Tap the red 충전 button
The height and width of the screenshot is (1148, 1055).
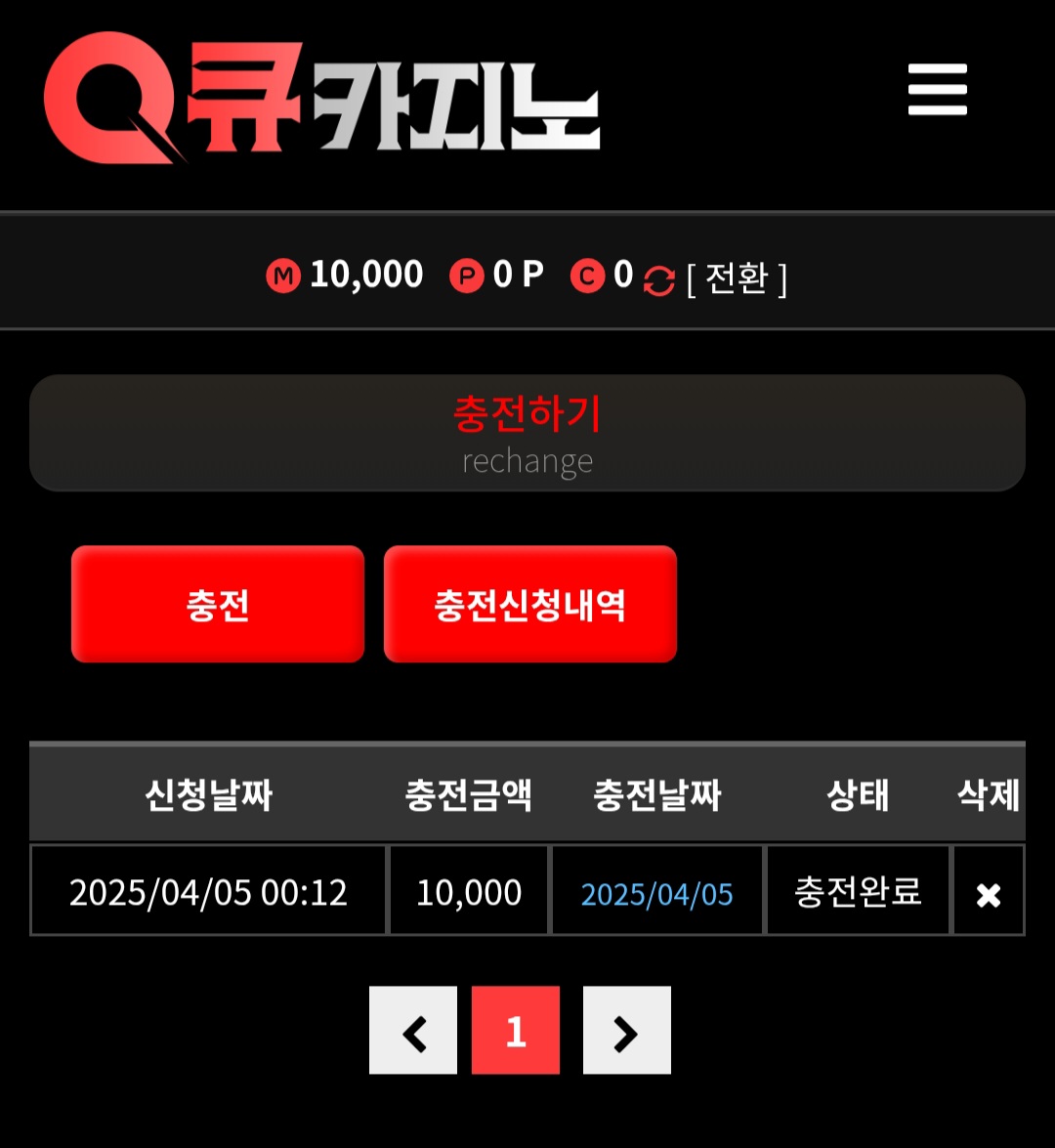(218, 605)
